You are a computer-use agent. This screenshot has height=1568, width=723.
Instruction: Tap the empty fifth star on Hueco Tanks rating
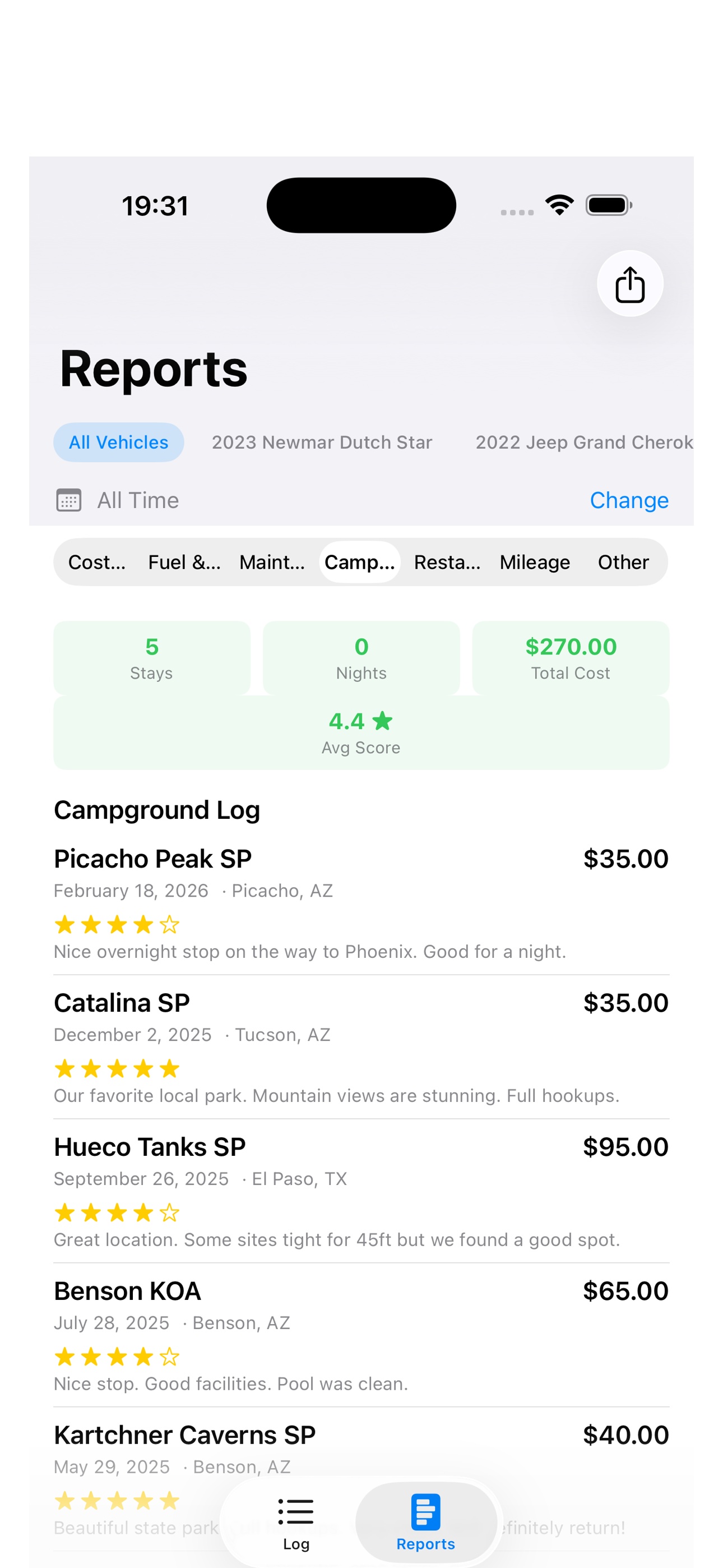tap(169, 1212)
